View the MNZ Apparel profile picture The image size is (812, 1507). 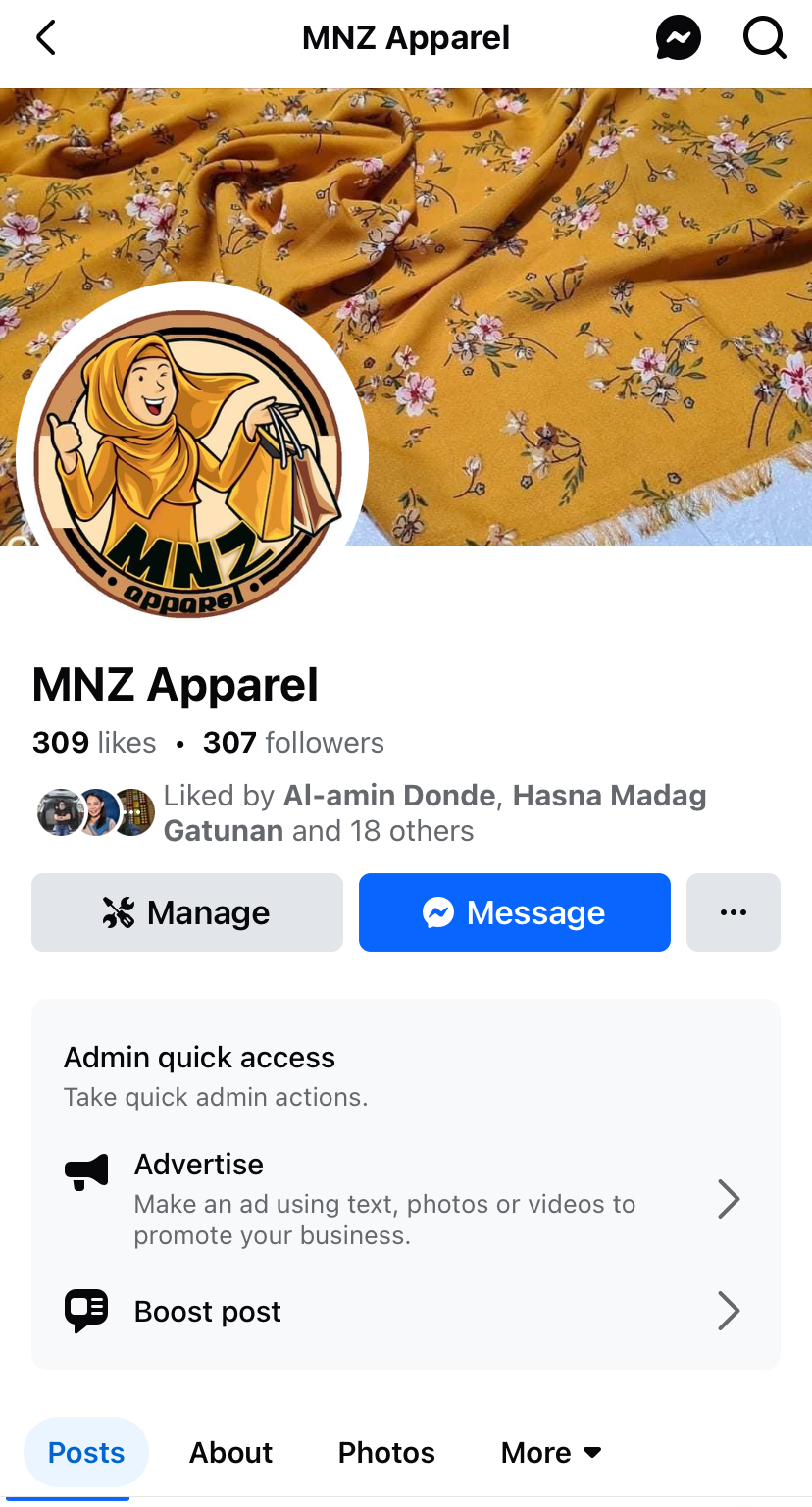point(191,457)
